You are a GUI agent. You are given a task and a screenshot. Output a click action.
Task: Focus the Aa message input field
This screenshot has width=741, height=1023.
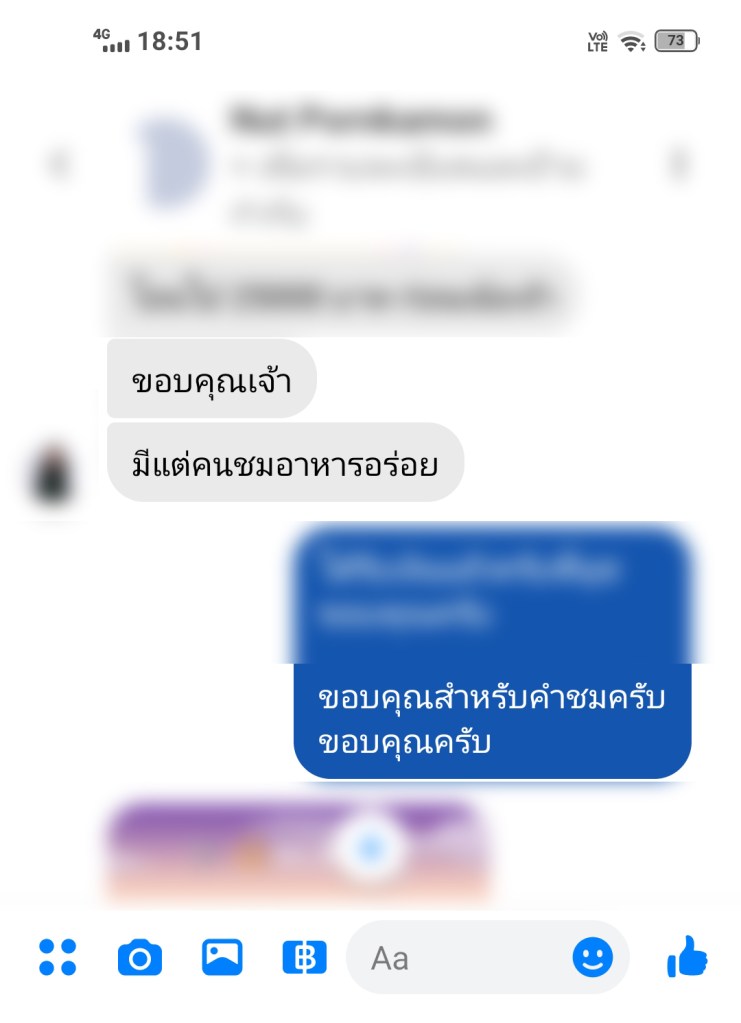point(460,958)
